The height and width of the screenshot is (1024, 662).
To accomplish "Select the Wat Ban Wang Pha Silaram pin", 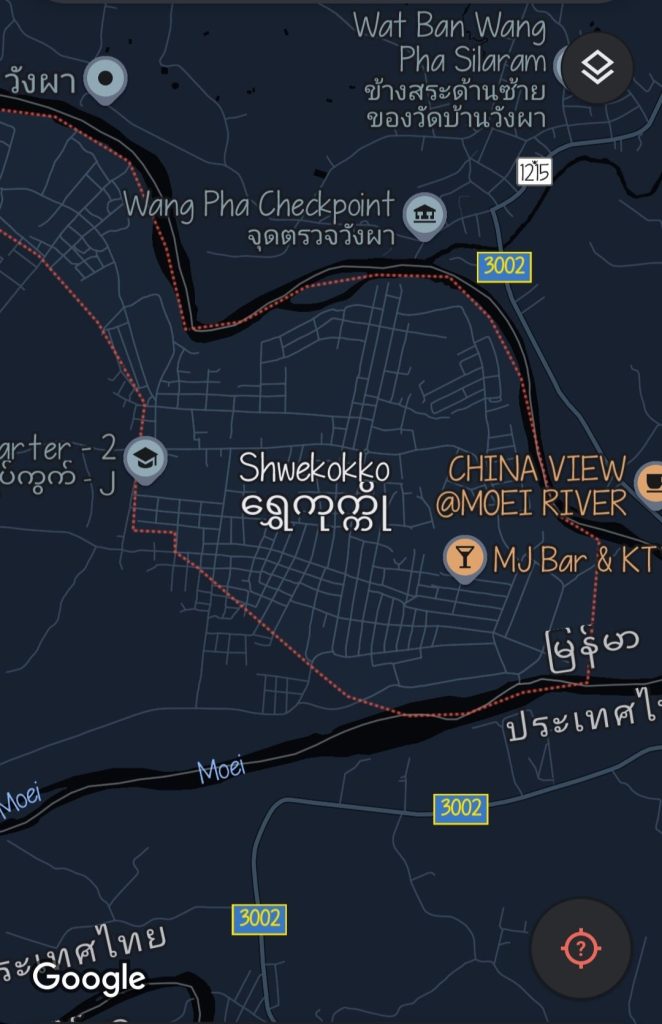I will [x=562, y=60].
